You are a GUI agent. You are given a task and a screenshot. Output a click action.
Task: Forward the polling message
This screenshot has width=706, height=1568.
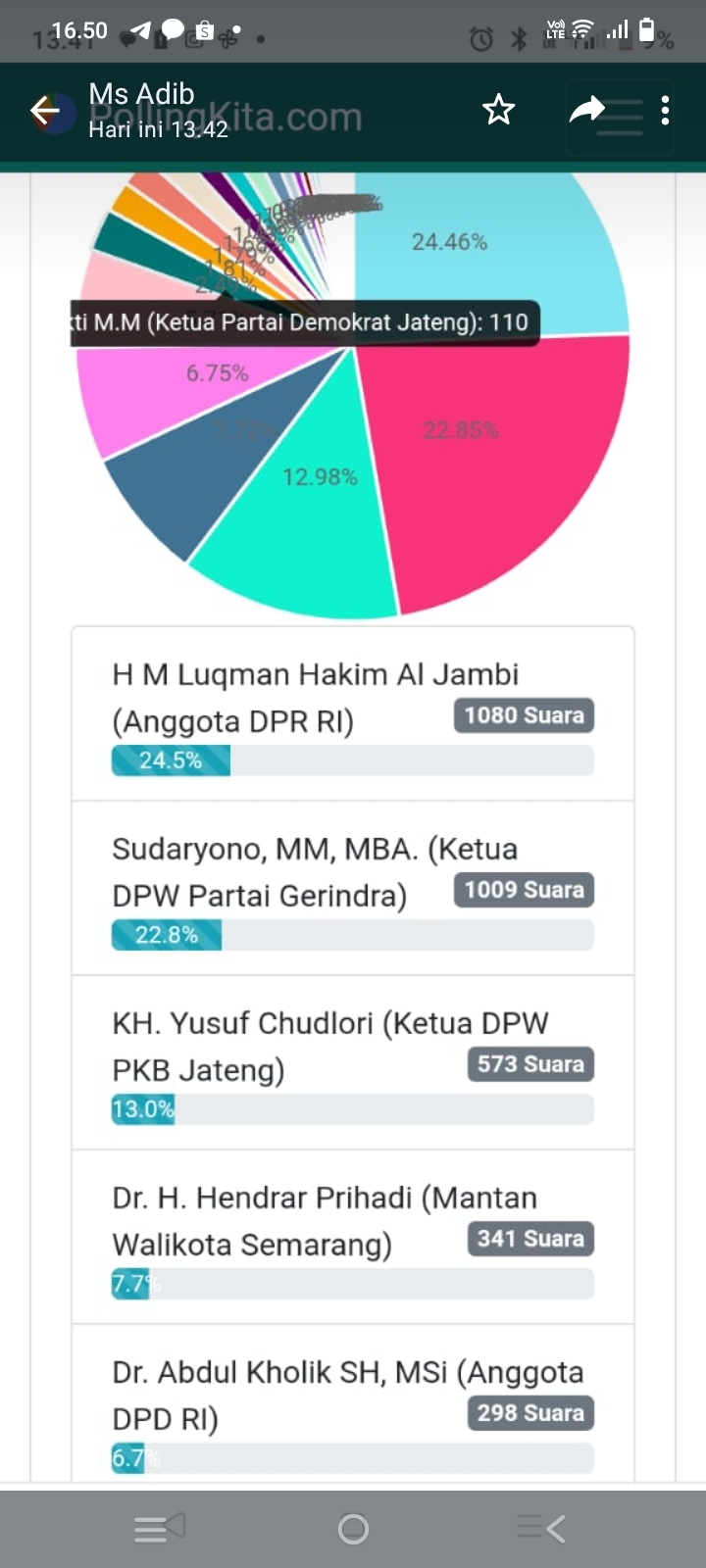586,111
